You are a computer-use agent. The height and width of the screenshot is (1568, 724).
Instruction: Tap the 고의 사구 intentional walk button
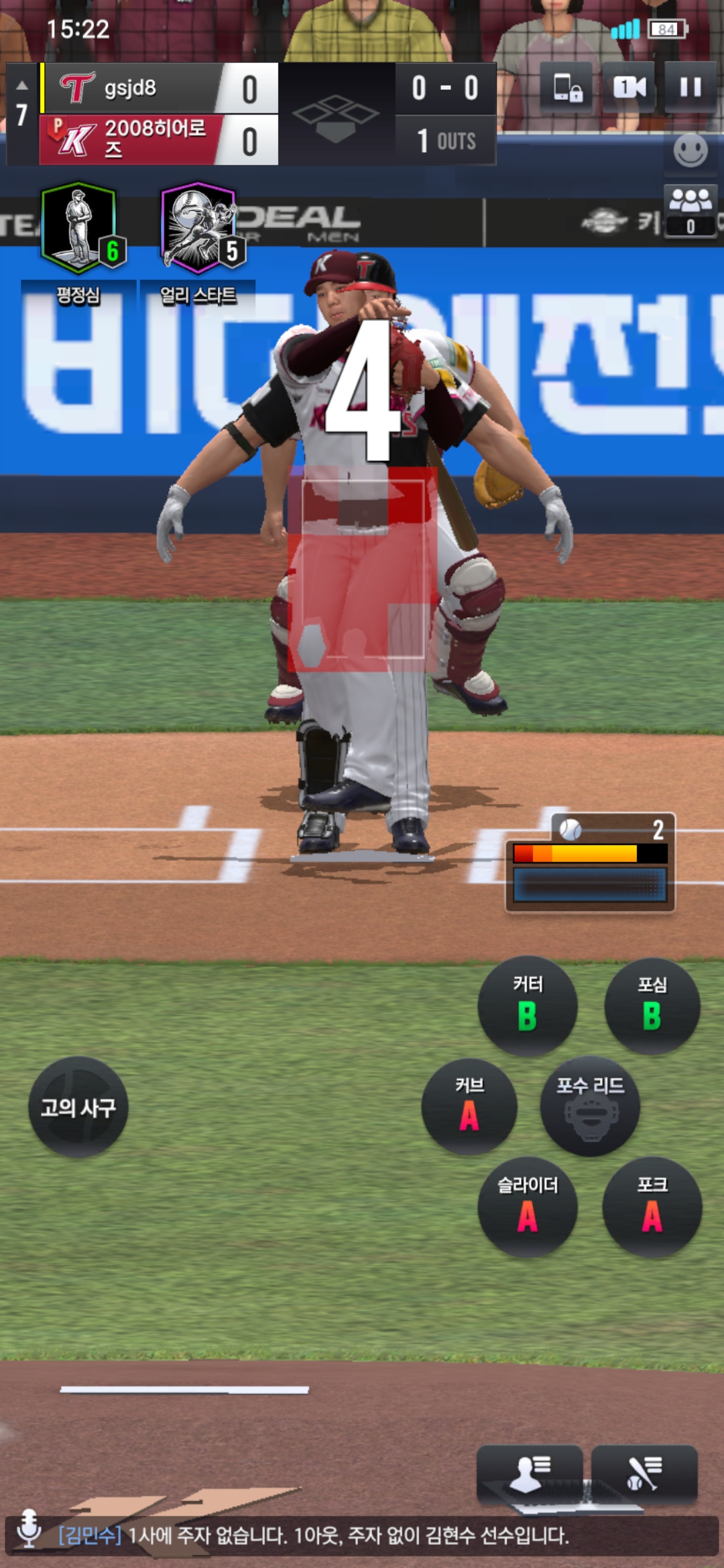tap(78, 1107)
